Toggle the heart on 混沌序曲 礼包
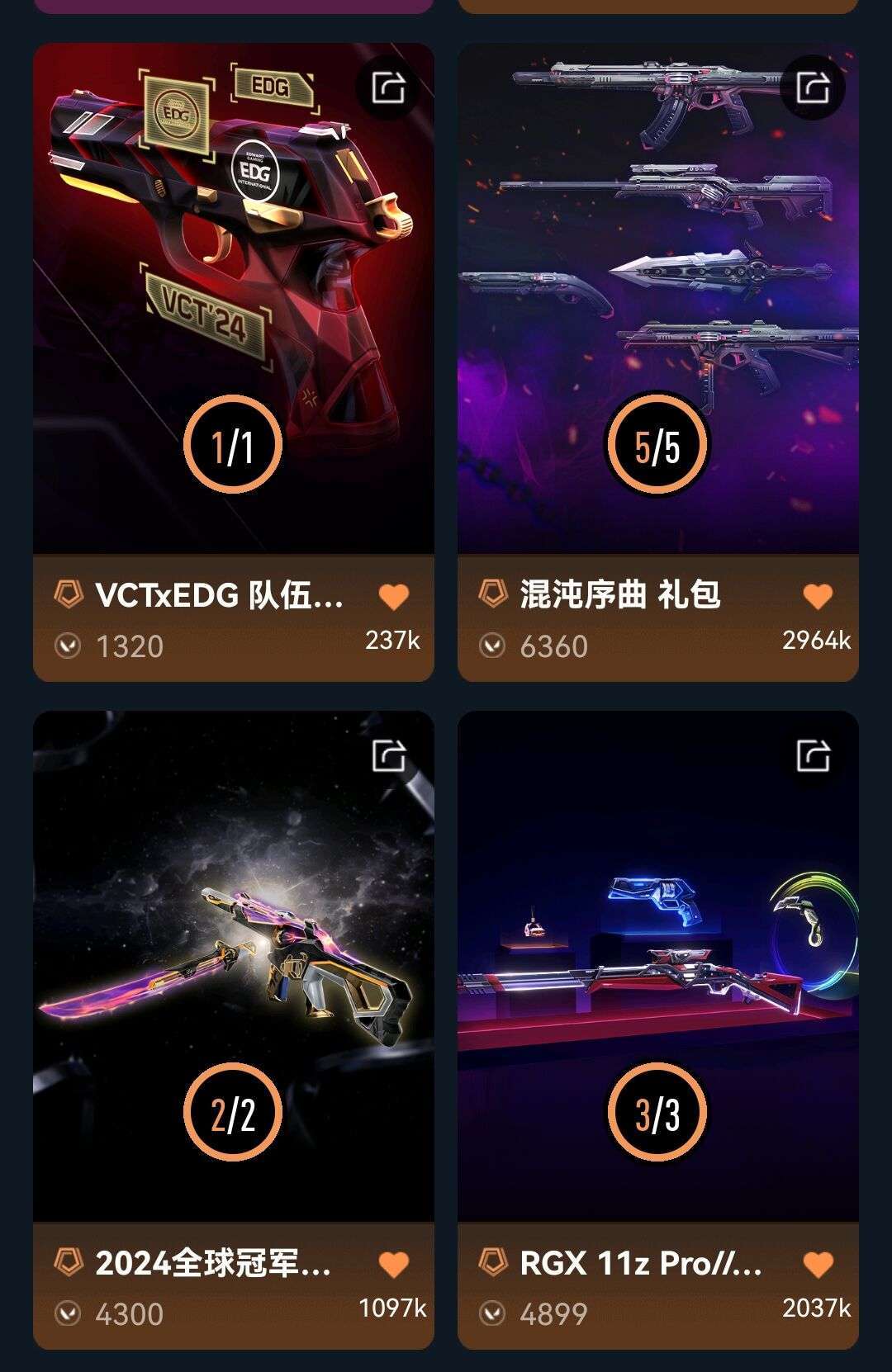This screenshot has width=892, height=1372. [818, 596]
